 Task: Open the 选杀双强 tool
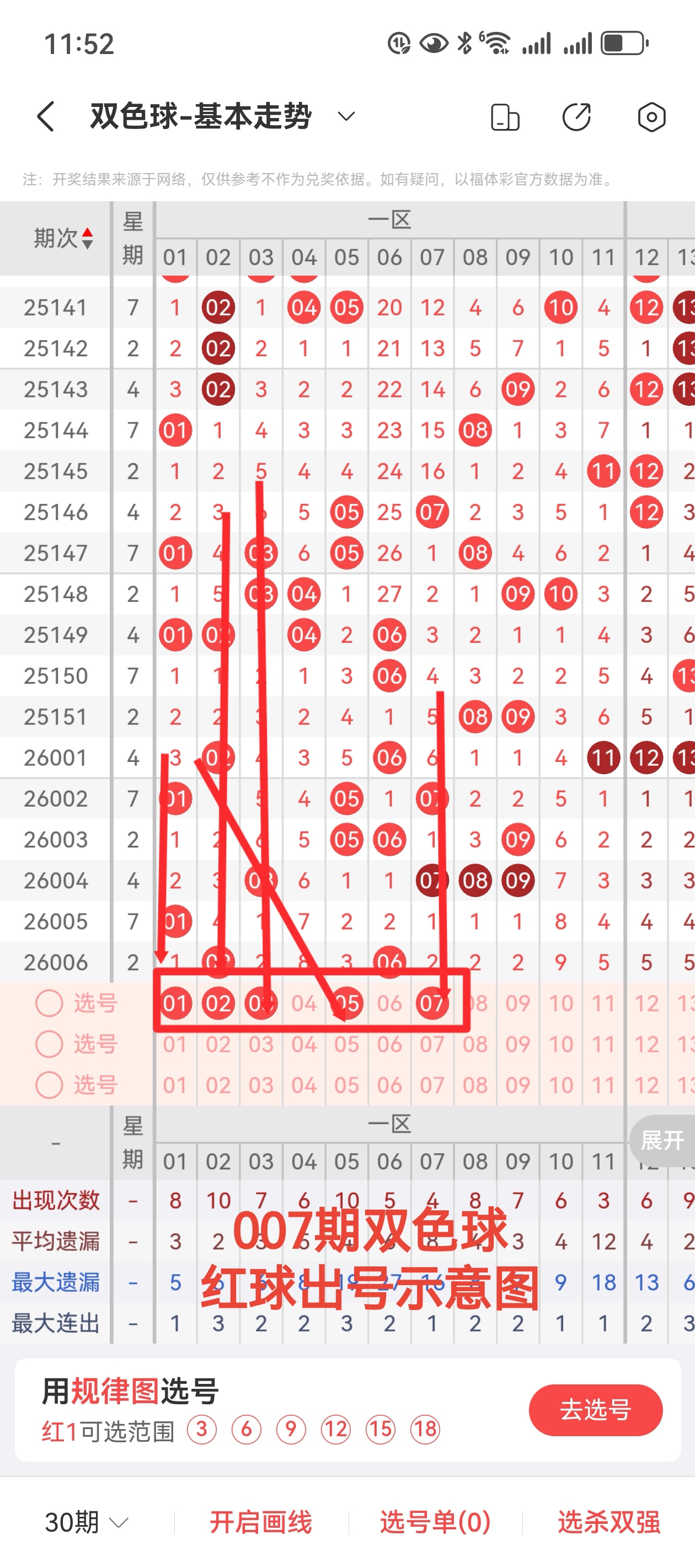(x=608, y=1522)
